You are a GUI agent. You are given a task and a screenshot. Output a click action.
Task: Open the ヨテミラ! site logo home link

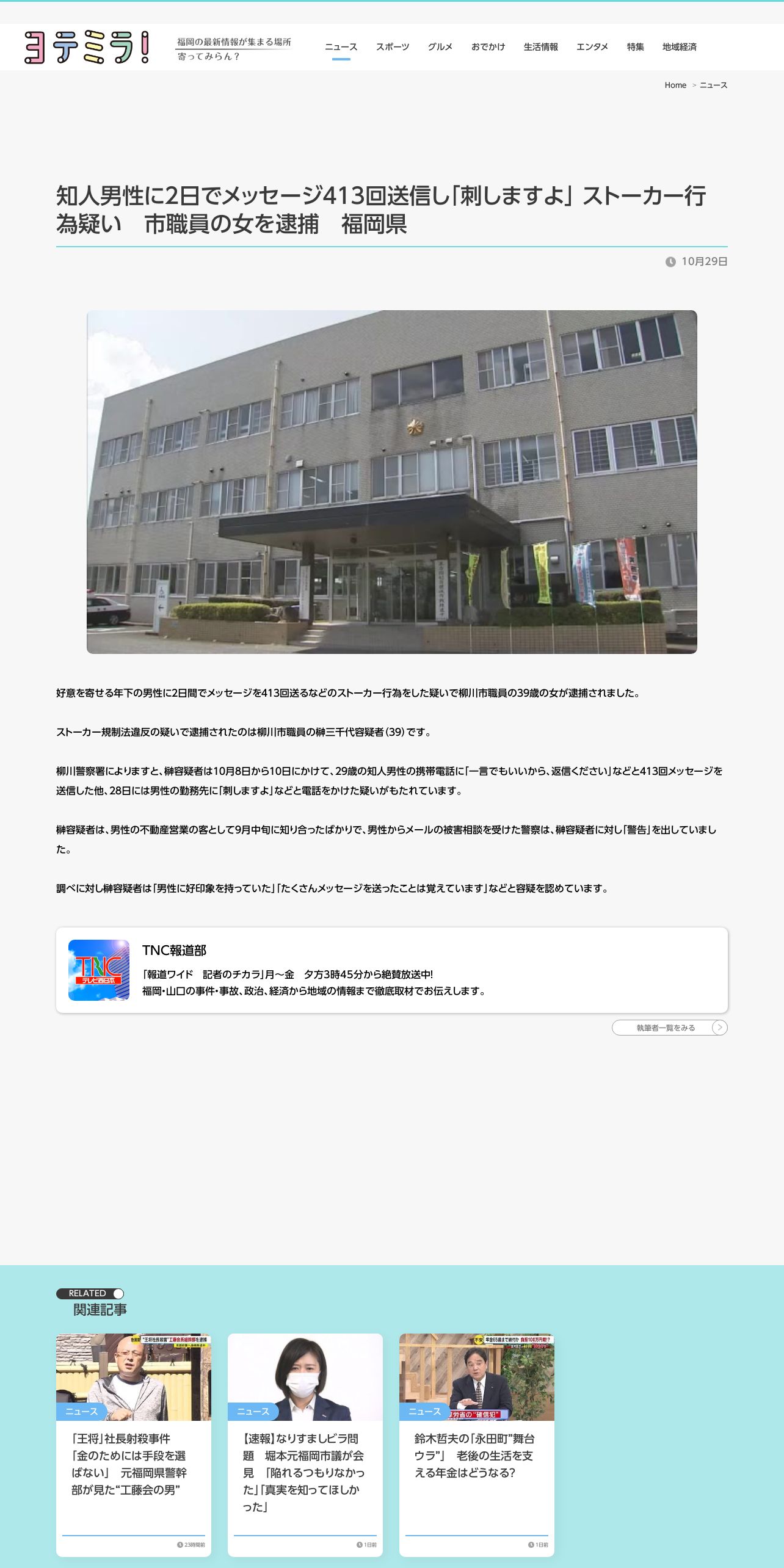point(87,47)
